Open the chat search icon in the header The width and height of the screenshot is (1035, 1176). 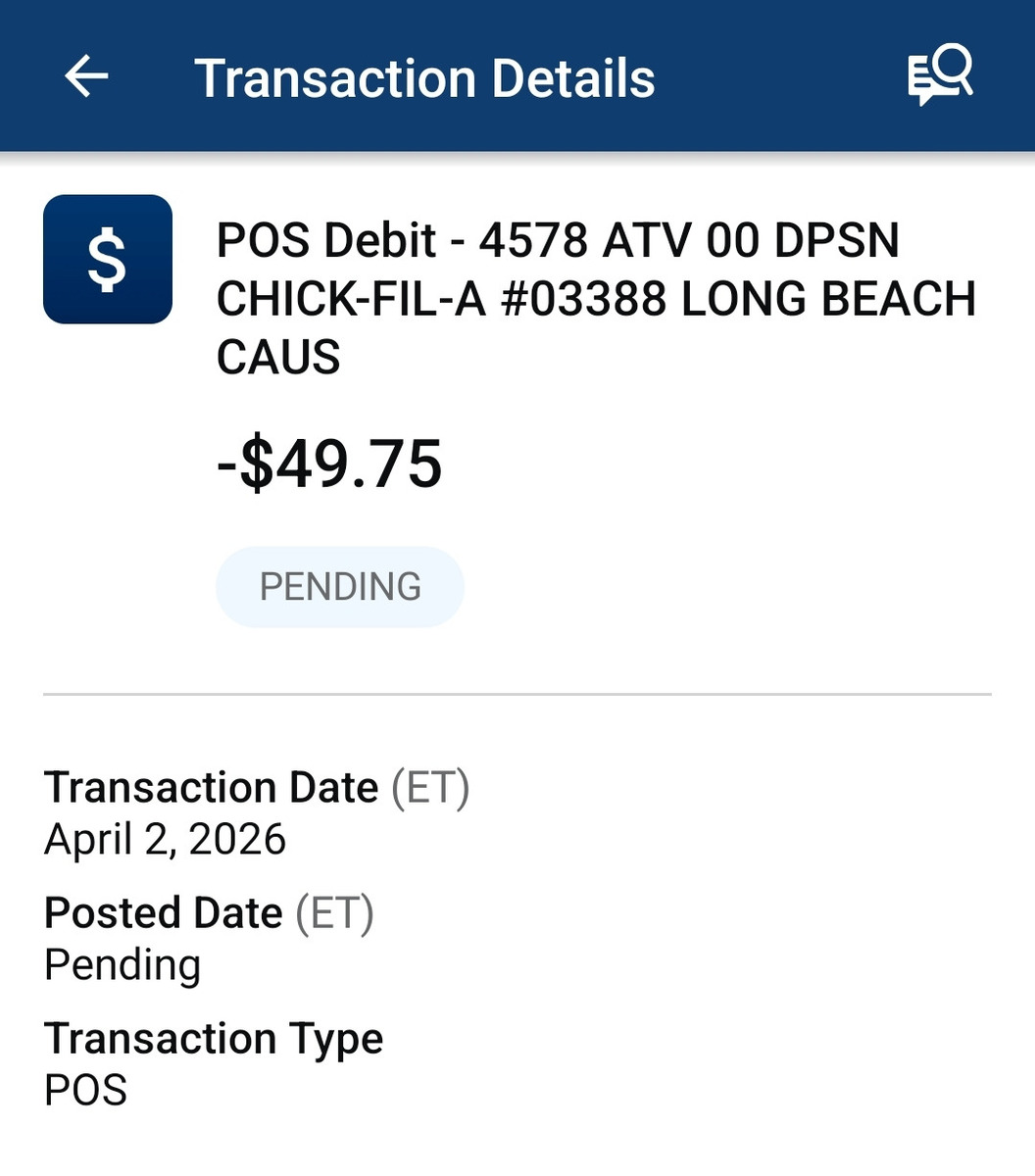[939, 75]
